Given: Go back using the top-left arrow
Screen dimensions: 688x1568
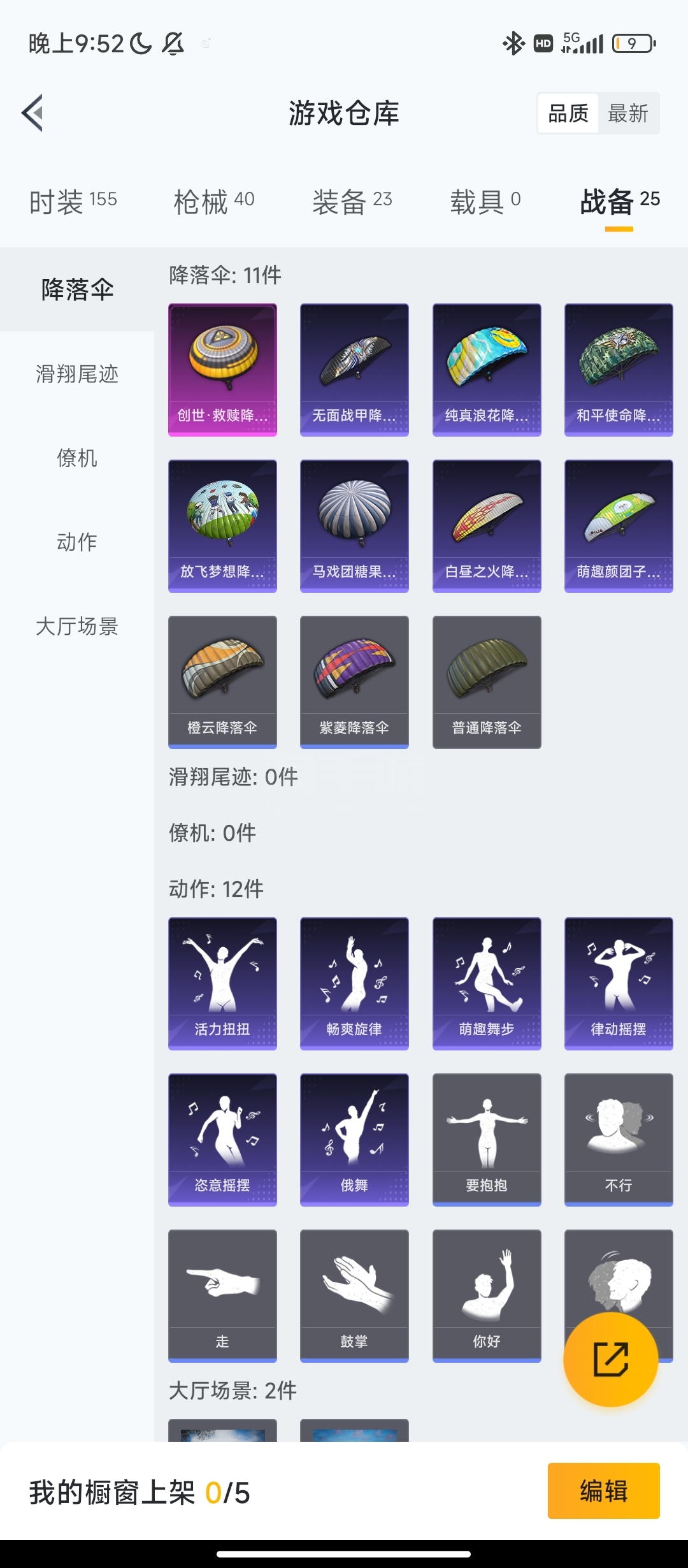Looking at the screenshot, I should (x=33, y=113).
